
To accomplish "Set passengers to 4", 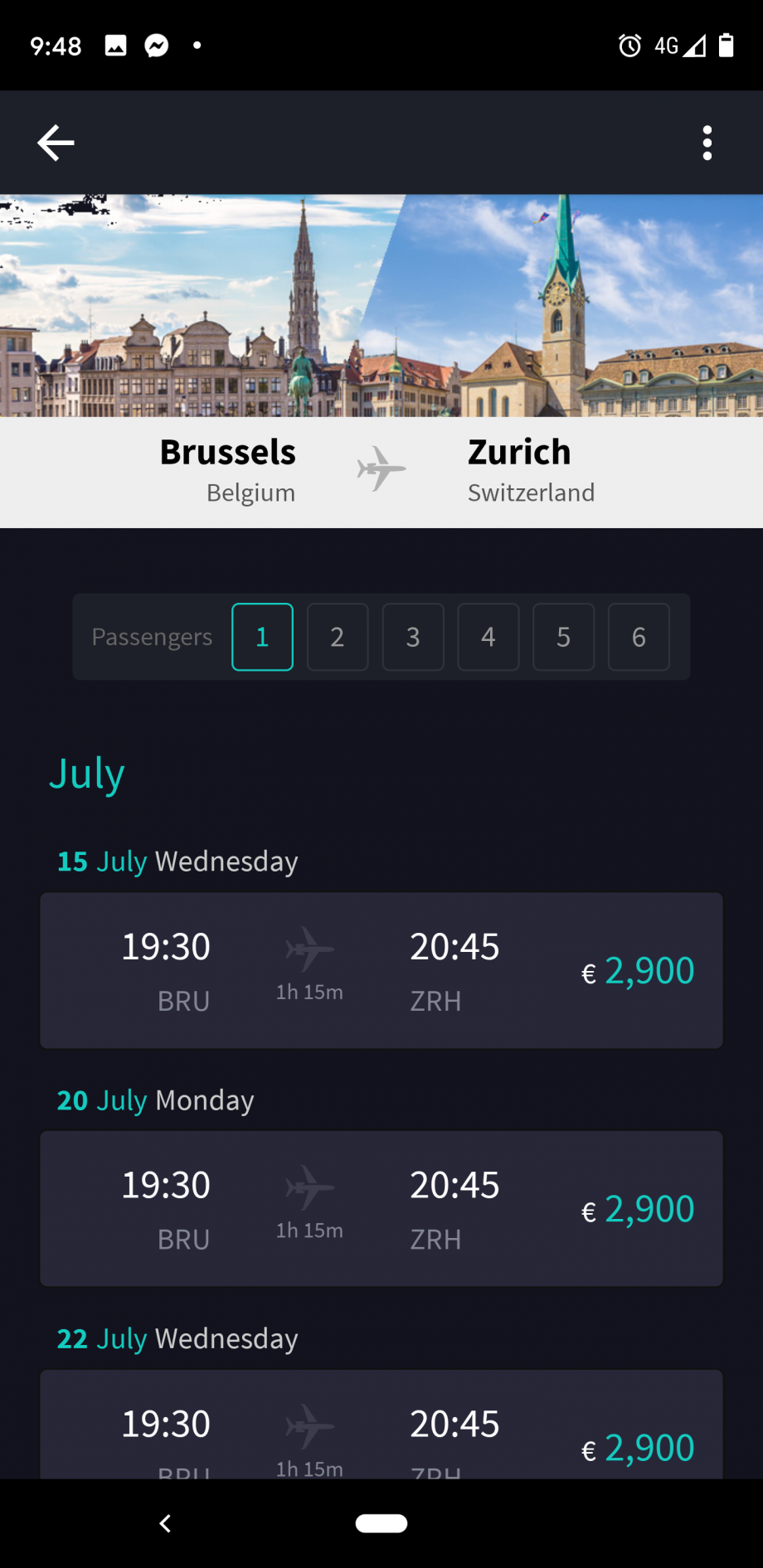I will (x=488, y=637).
